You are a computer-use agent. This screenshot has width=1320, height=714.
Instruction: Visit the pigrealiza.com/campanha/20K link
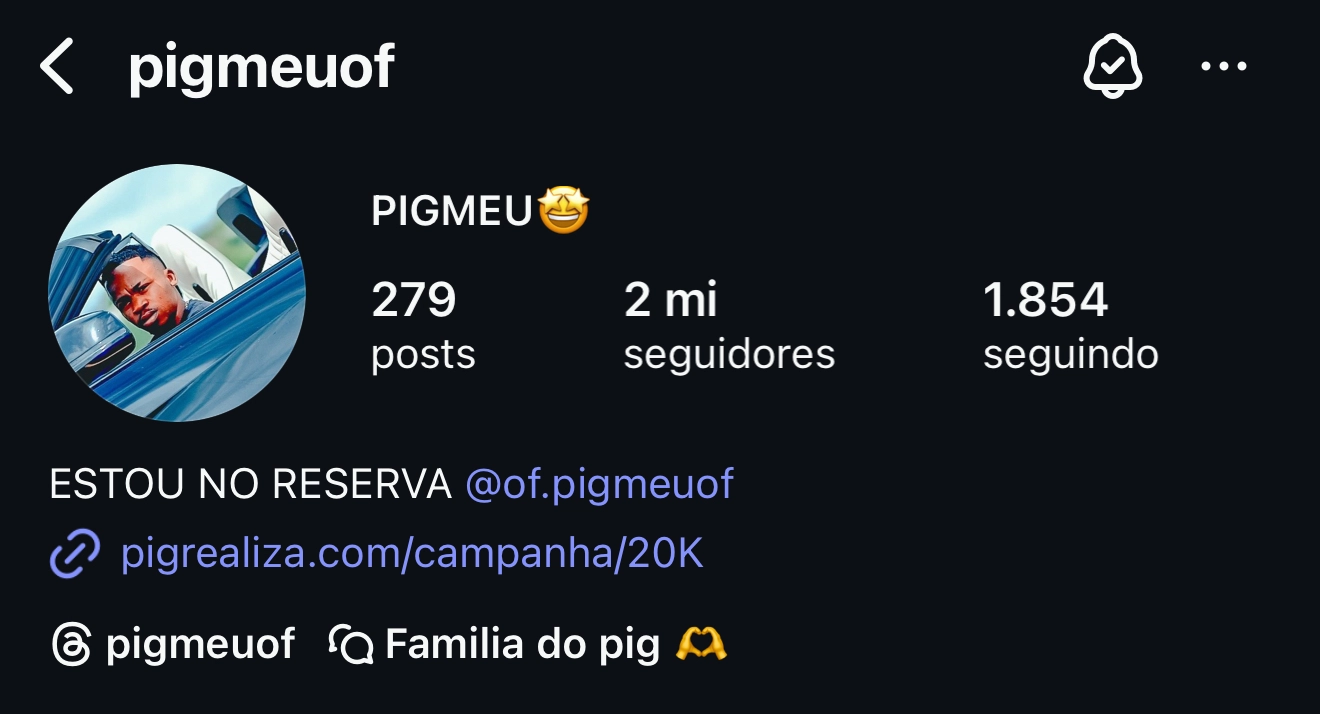pyautogui.click(x=411, y=553)
